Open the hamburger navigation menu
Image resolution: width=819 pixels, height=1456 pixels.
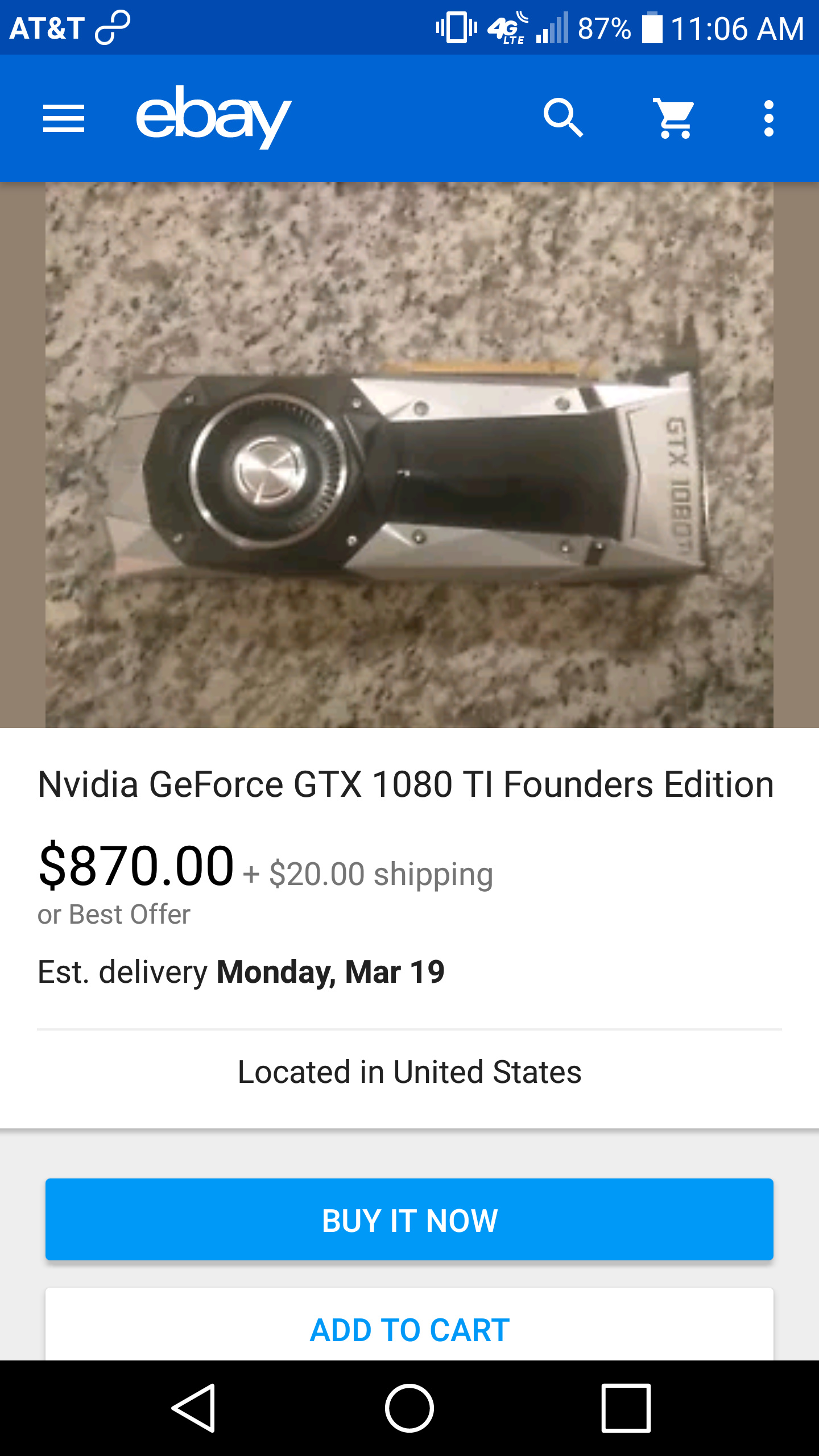click(64, 118)
